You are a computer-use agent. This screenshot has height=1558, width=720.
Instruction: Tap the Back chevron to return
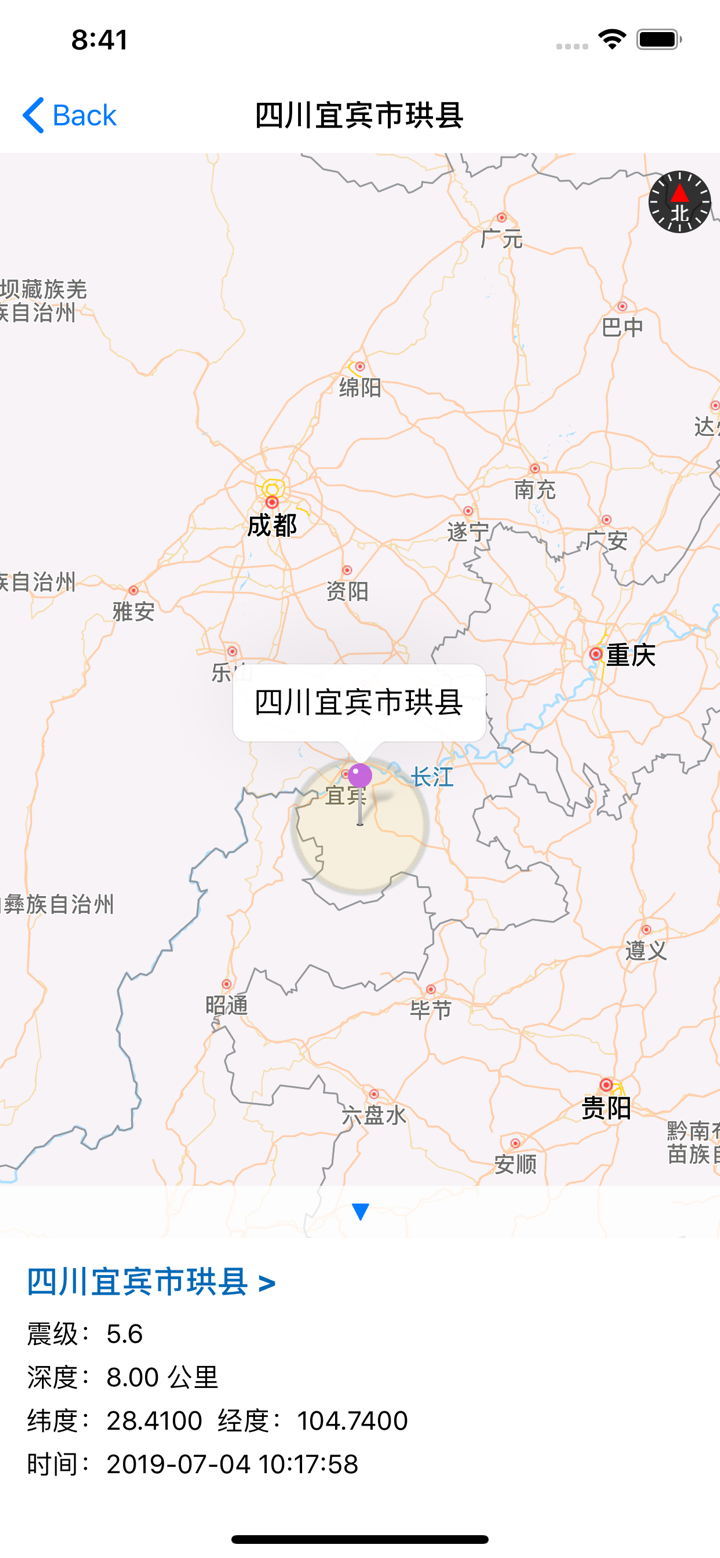tap(31, 115)
